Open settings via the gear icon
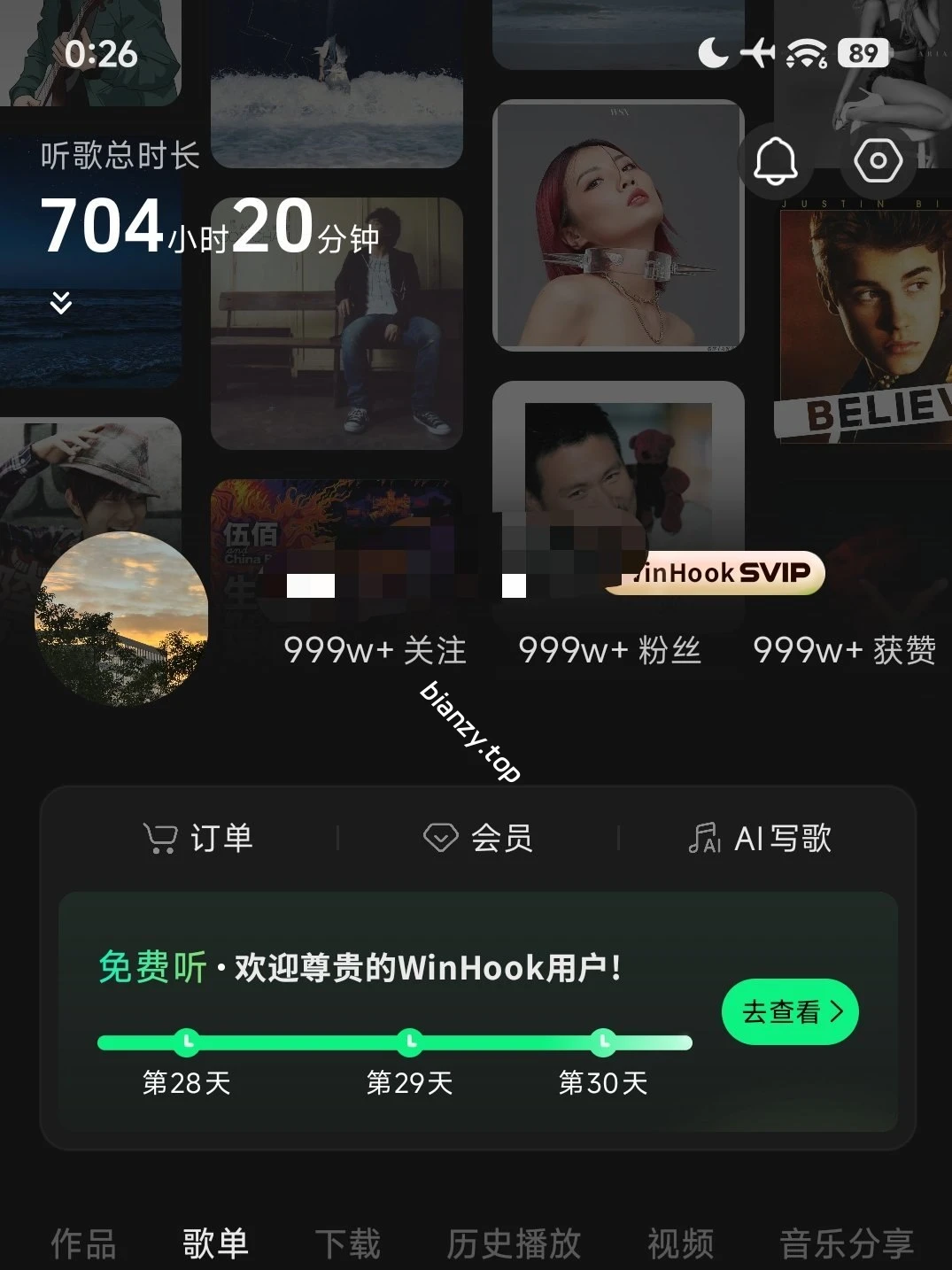This screenshot has width=952, height=1270. pyautogui.click(x=878, y=161)
